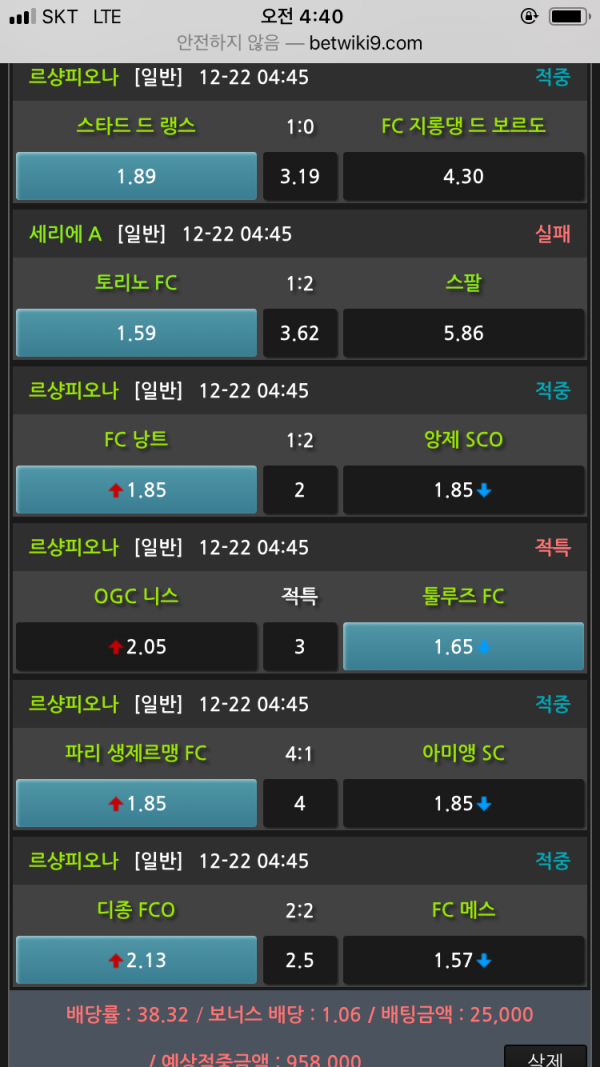Screen dimensions: 600x1067
Task: Select 2.05 odds for OGC 니스
Action: 136,646
